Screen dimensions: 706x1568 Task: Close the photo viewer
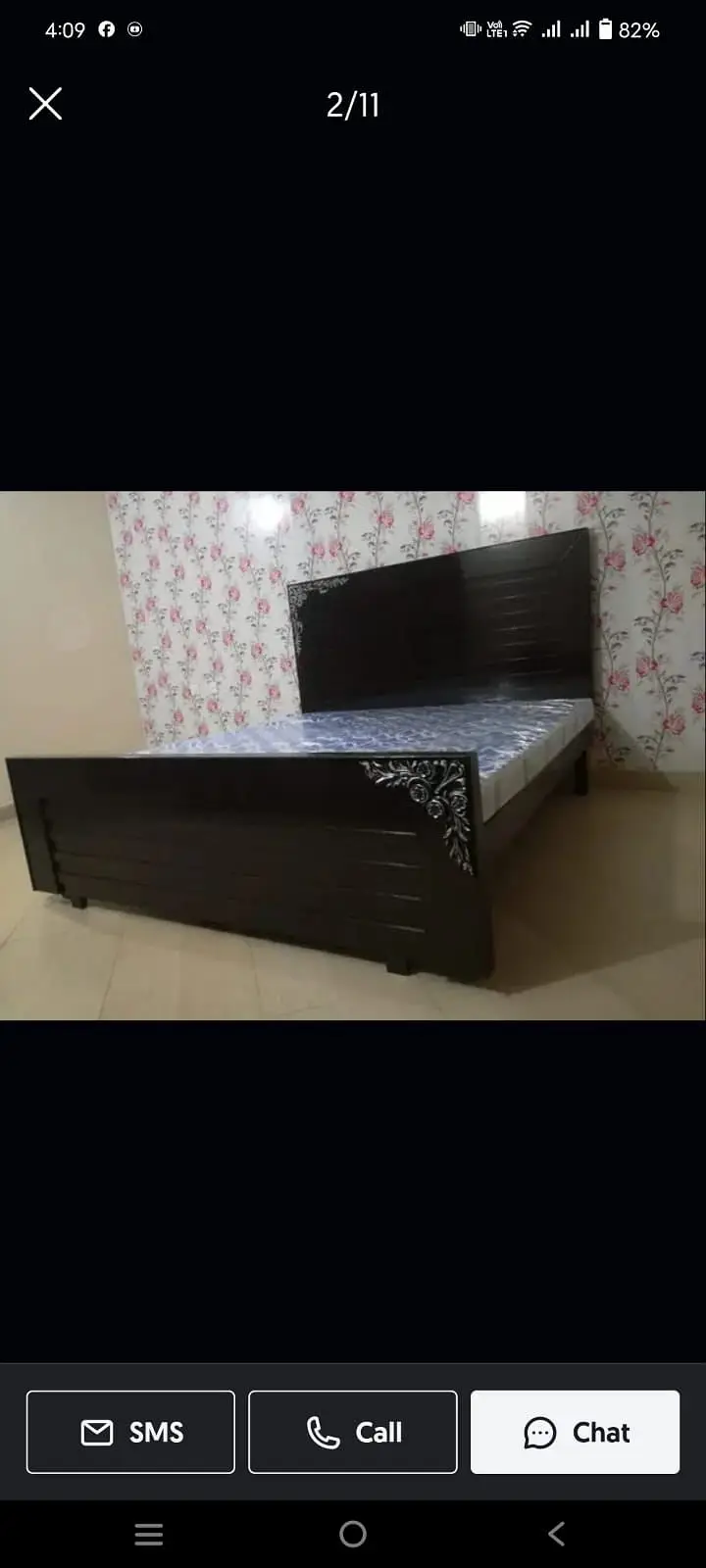[x=45, y=104]
